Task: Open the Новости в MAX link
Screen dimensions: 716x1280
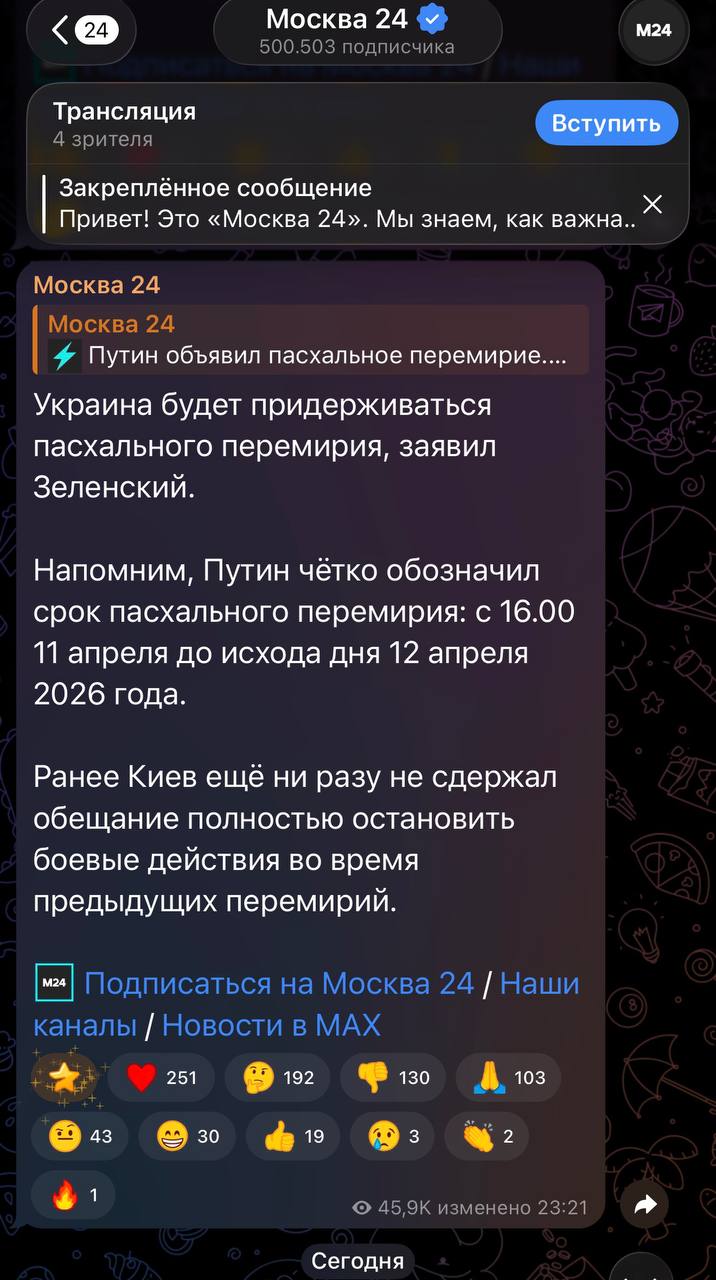Action: [x=271, y=1025]
